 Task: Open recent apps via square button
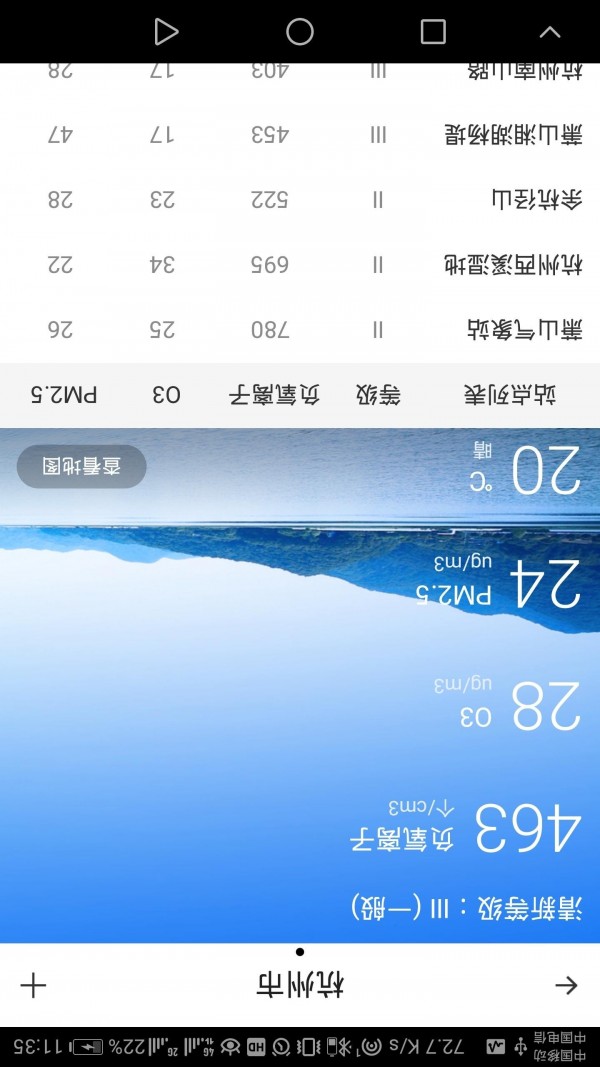pos(433,32)
